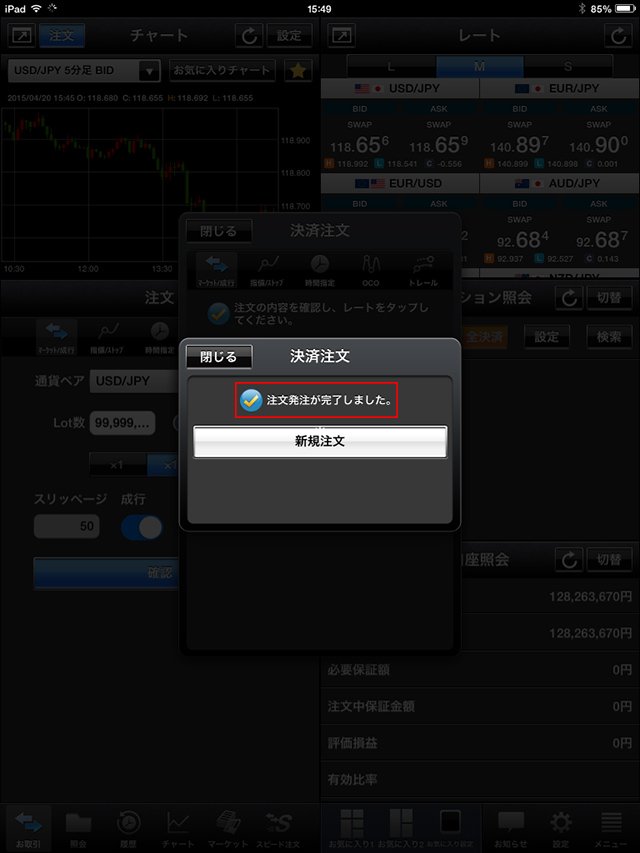
Task: Expand the USD/JPY 5分足 BID dropdown
Action: tap(84, 71)
